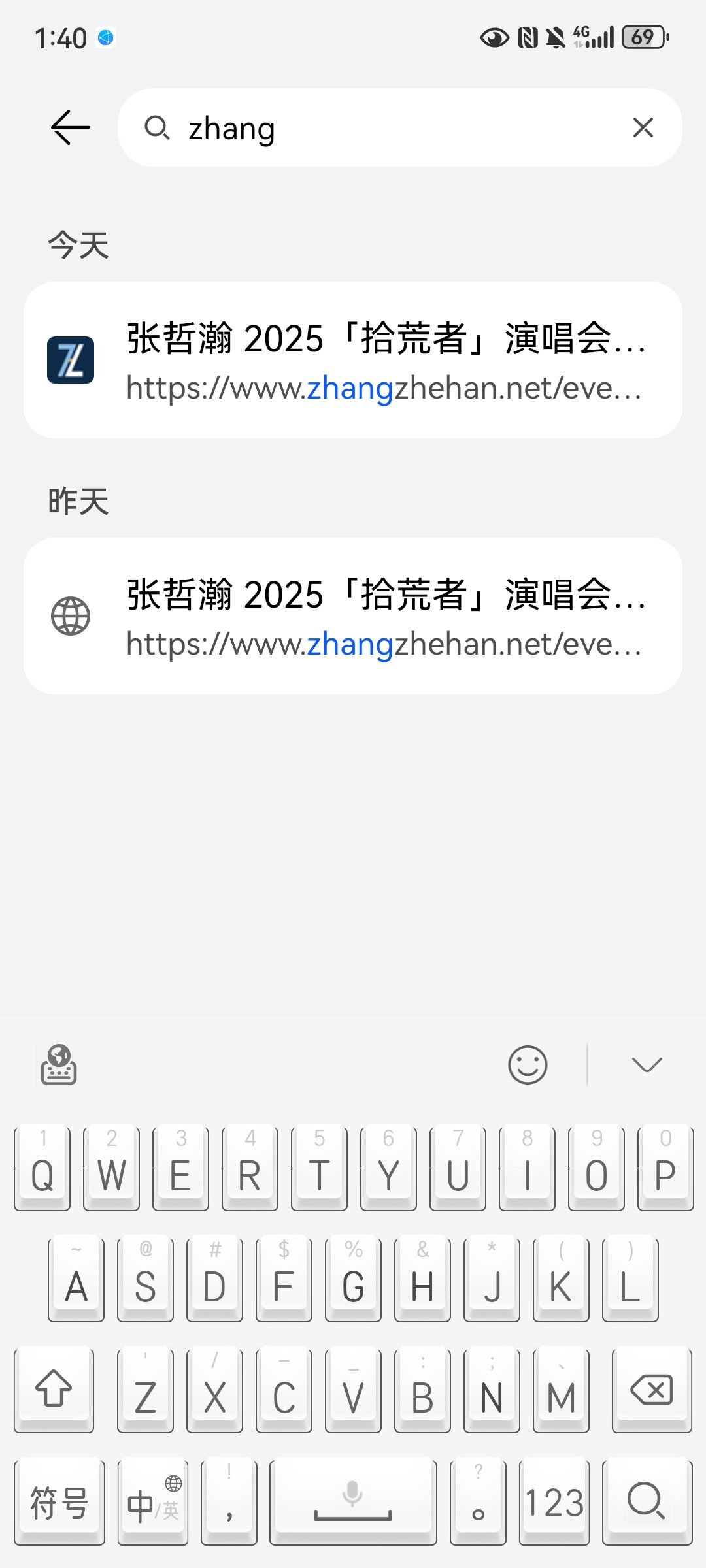Go back using the arrow icon

point(70,127)
